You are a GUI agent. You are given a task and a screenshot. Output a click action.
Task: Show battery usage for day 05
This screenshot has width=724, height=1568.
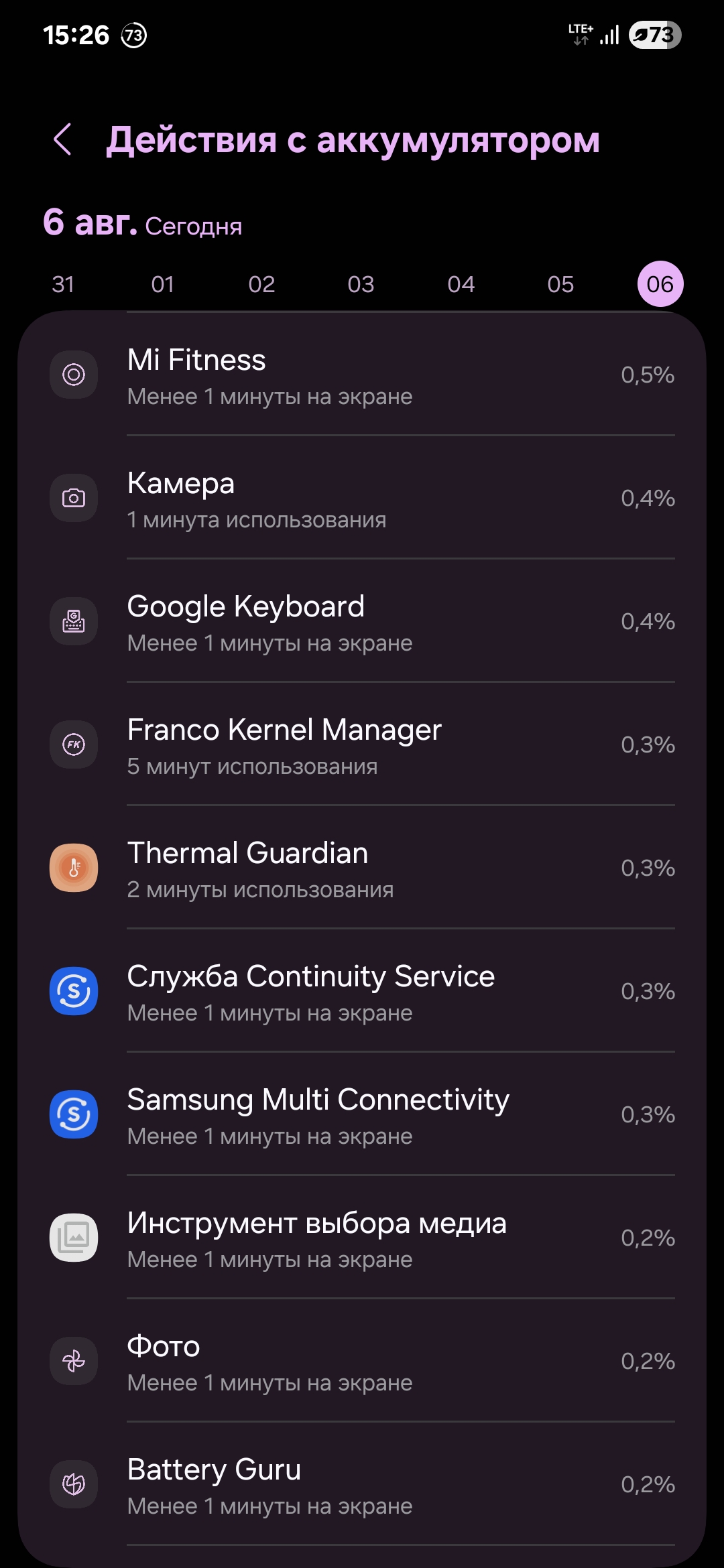[560, 284]
